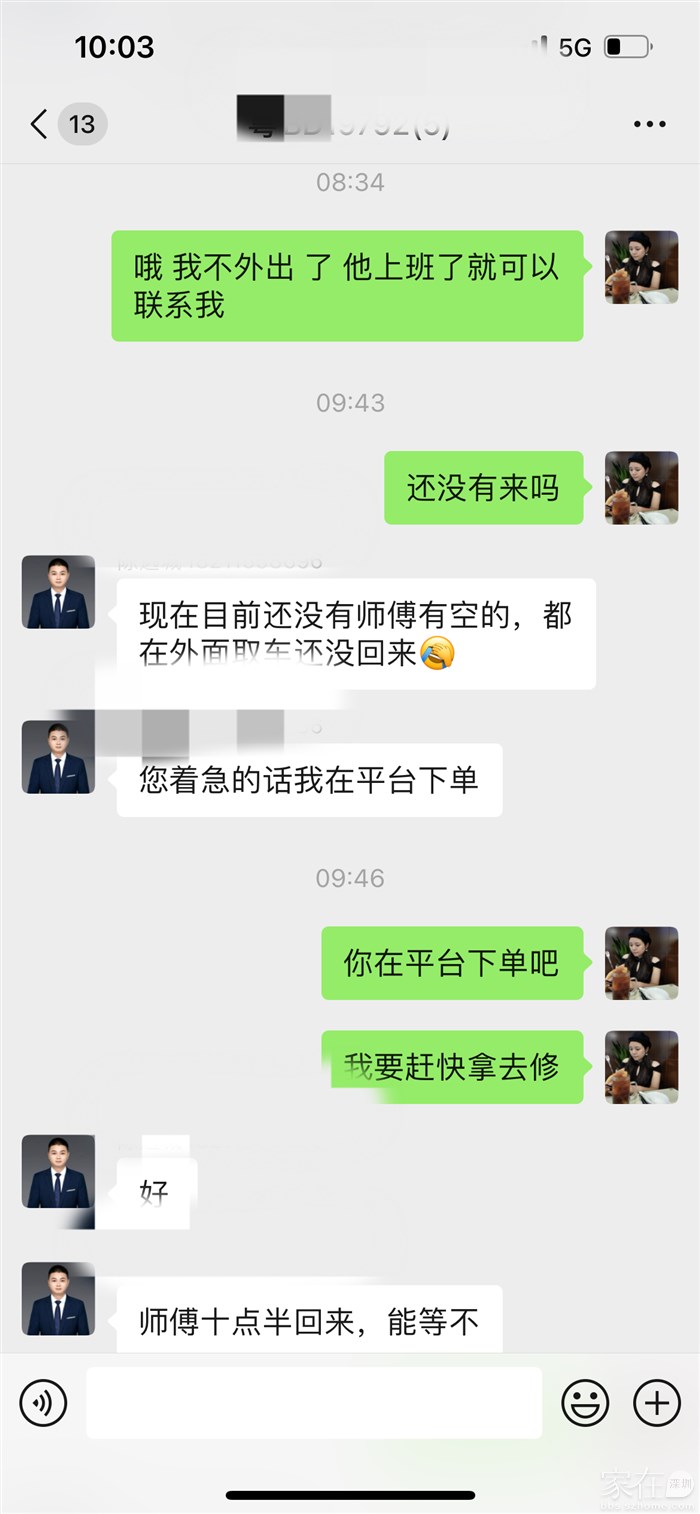Open the emoji picker
This screenshot has height=1514, width=700.
[x=585, y=1403]
